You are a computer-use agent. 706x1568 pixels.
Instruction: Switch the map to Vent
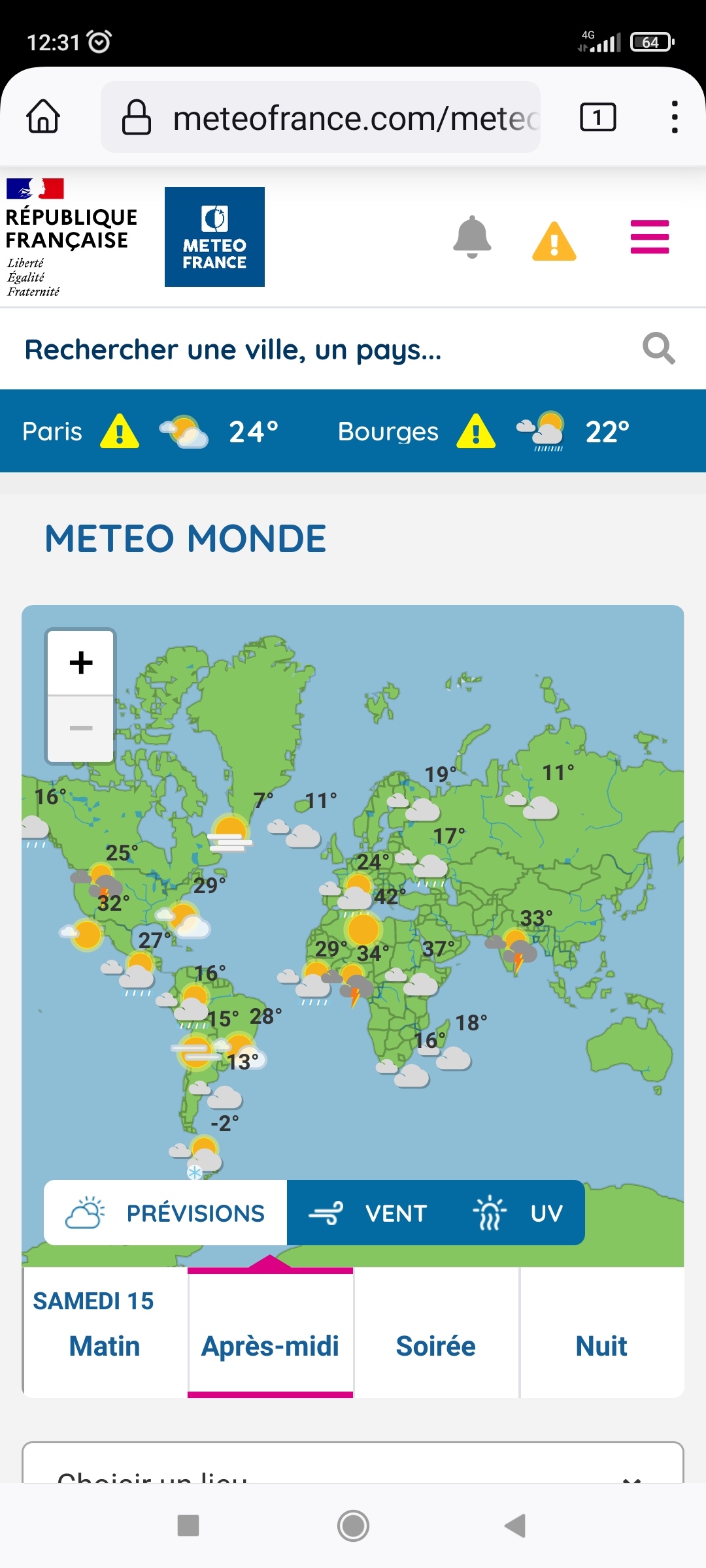(x=369, y=1213)
